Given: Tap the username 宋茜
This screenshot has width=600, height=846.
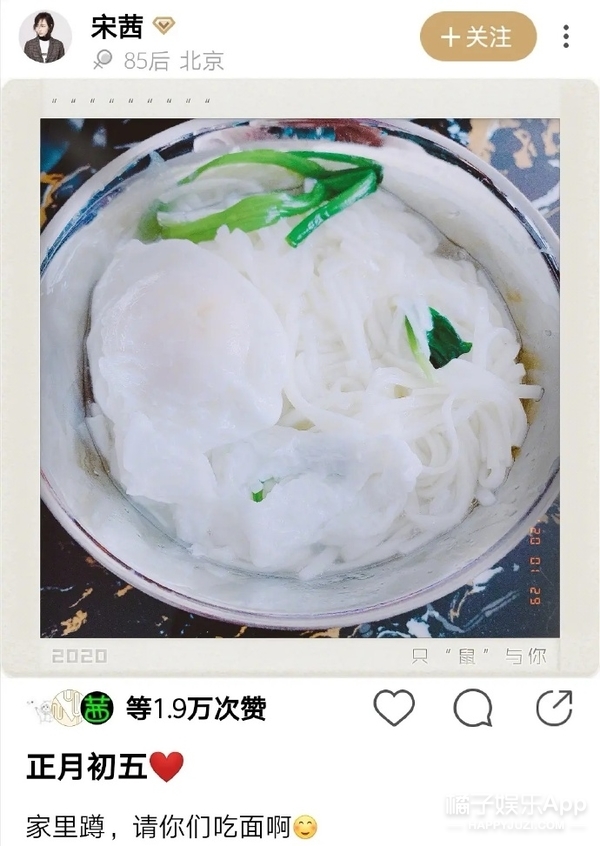Looking at the screenshot, I should point(117,27).
